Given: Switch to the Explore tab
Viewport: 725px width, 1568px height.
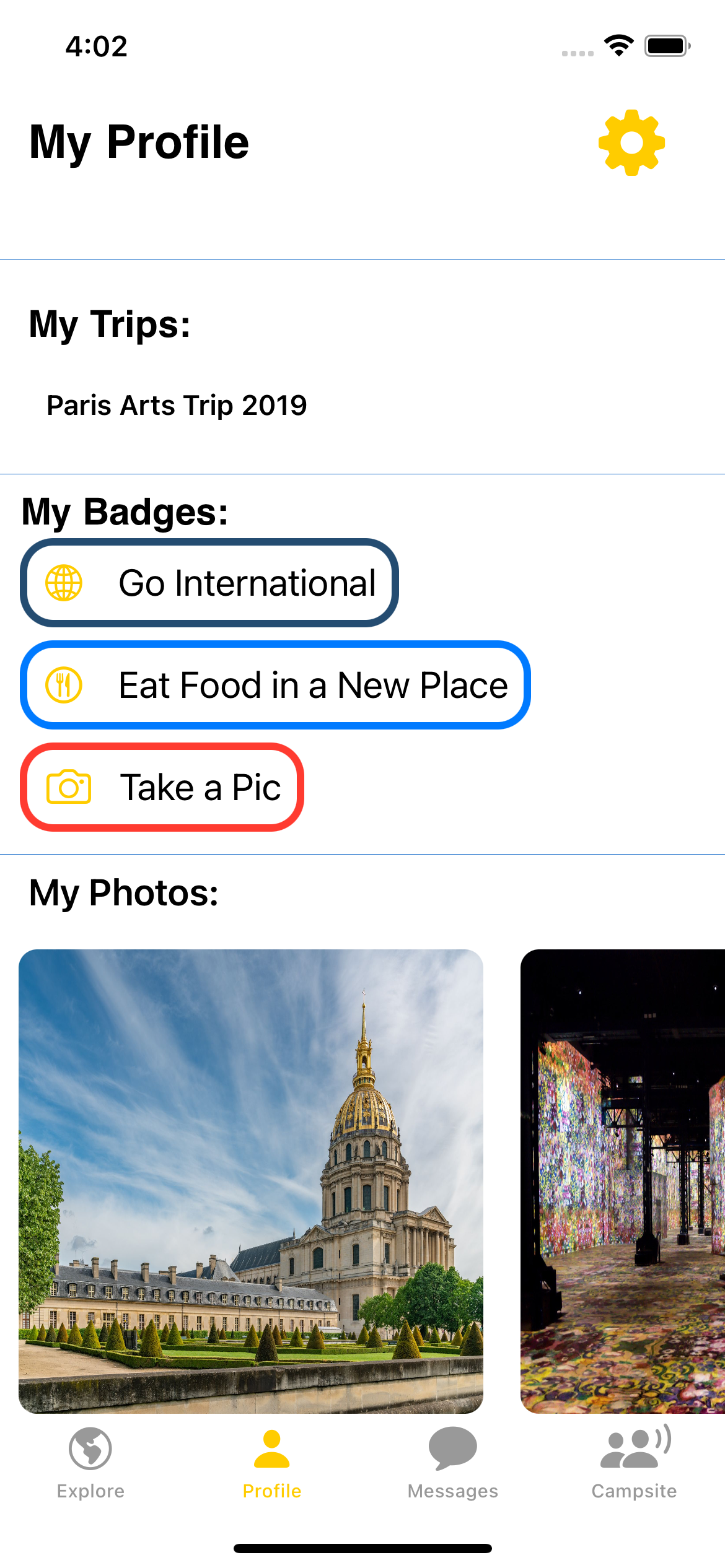Looking at the screenshot, I should tap(90, 1463).
